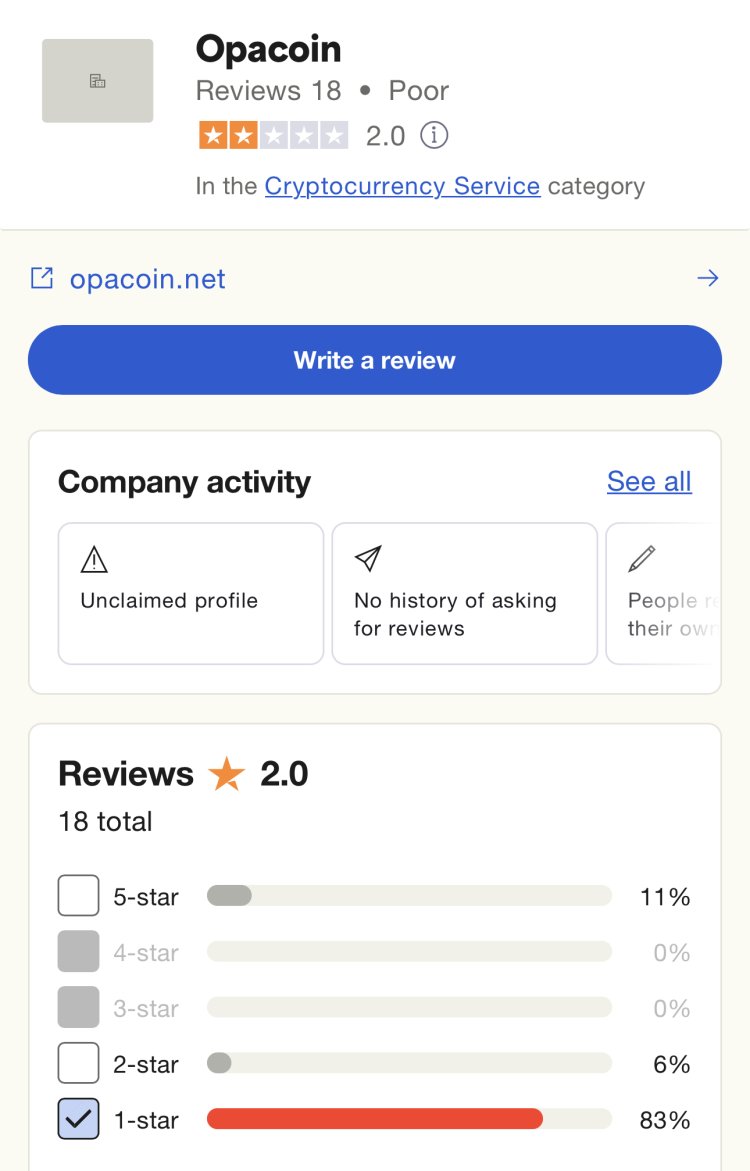
Task: Click the right arrow next to the website link
Action: [708, 279]
